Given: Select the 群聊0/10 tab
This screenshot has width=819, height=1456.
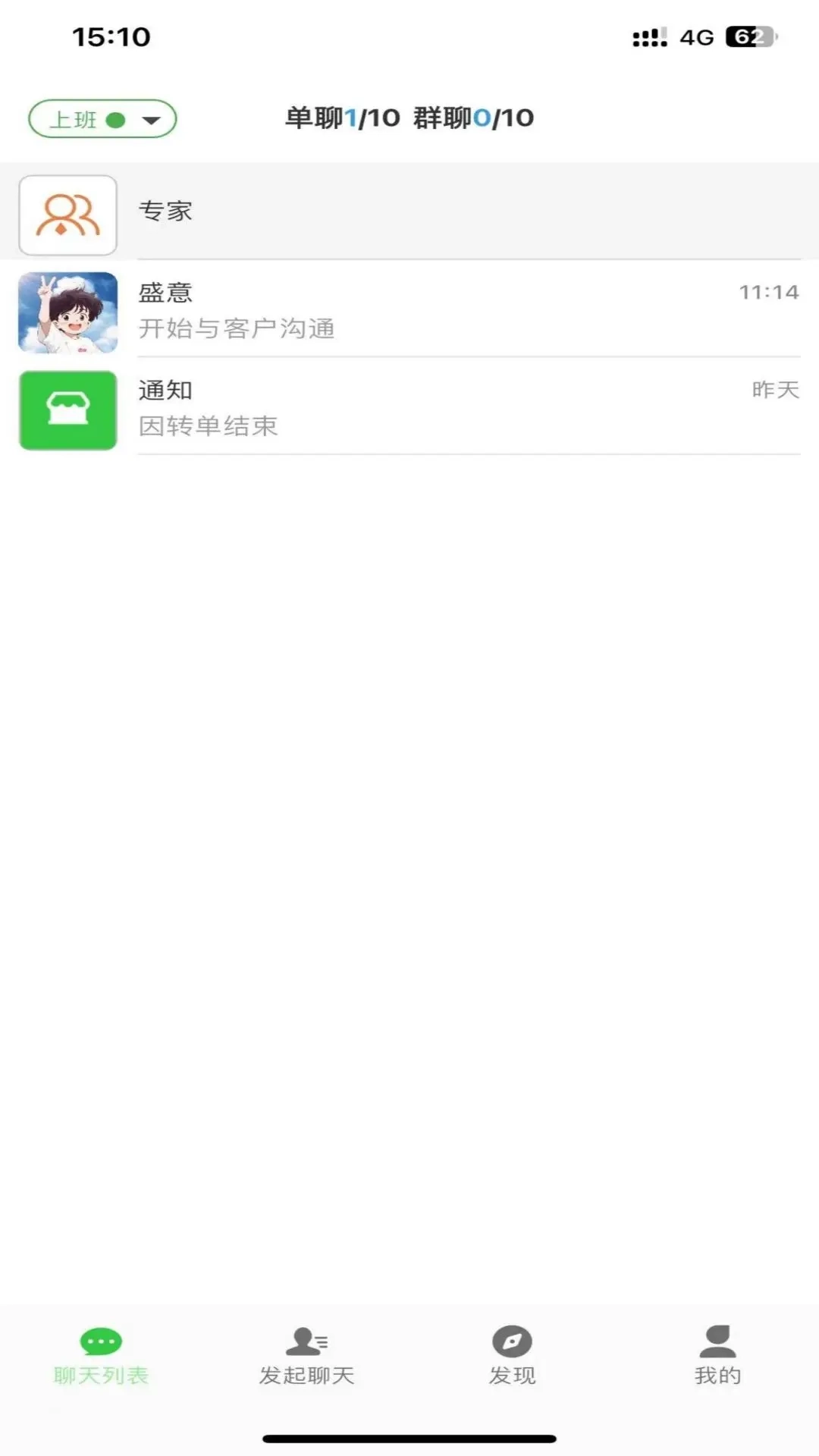Looking at the screenshot, I should point(471,118).
